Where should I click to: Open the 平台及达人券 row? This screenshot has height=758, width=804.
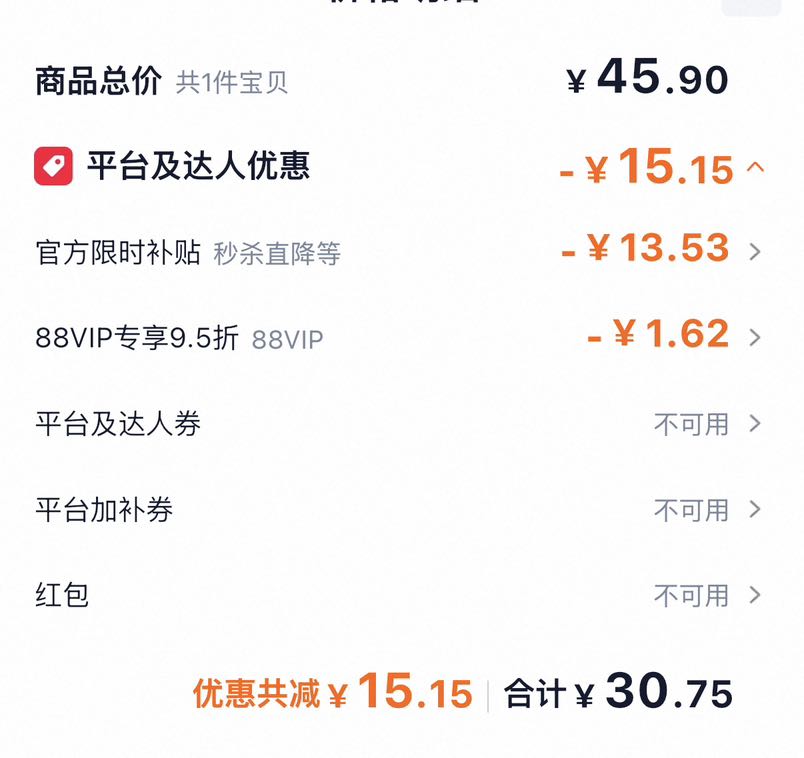tap(398, 424)
